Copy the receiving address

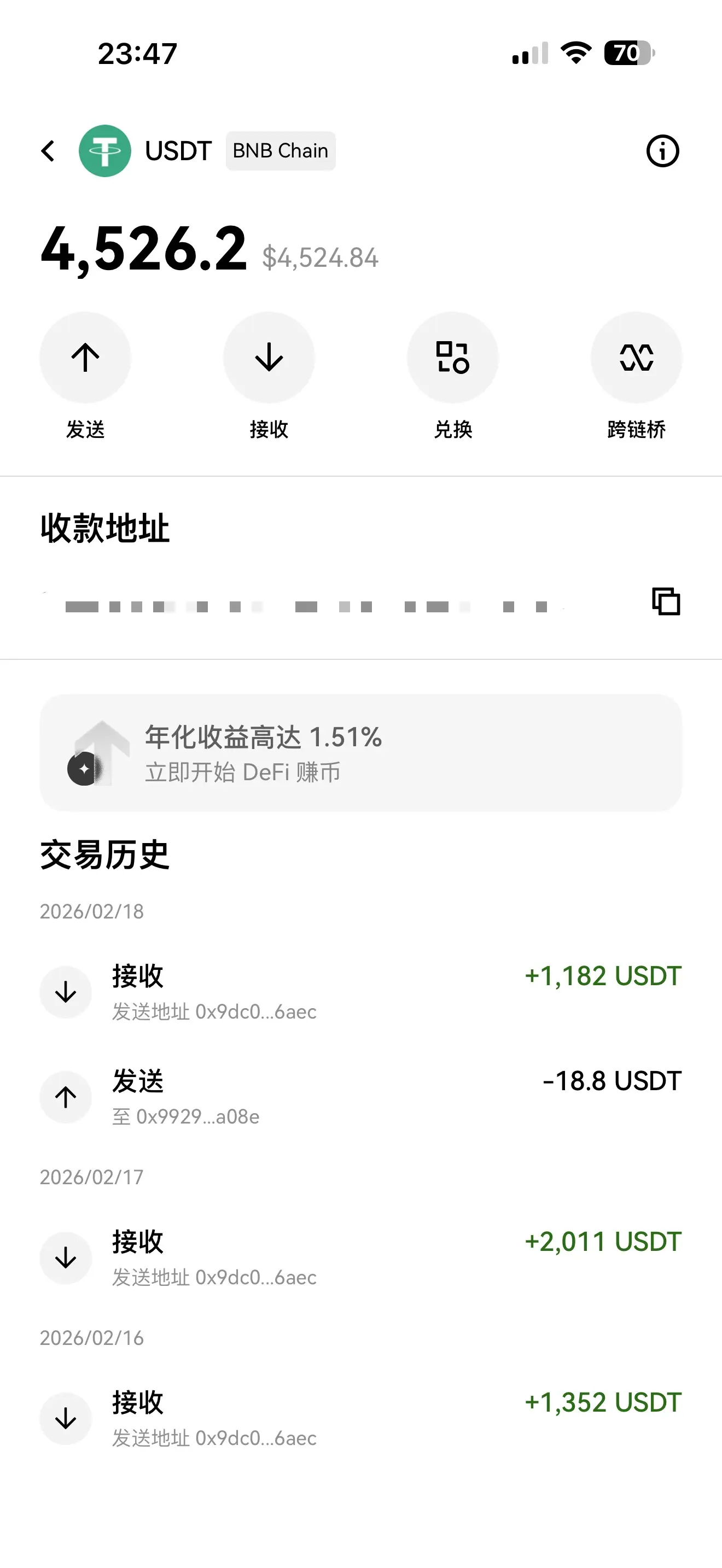tap(666, 601)
